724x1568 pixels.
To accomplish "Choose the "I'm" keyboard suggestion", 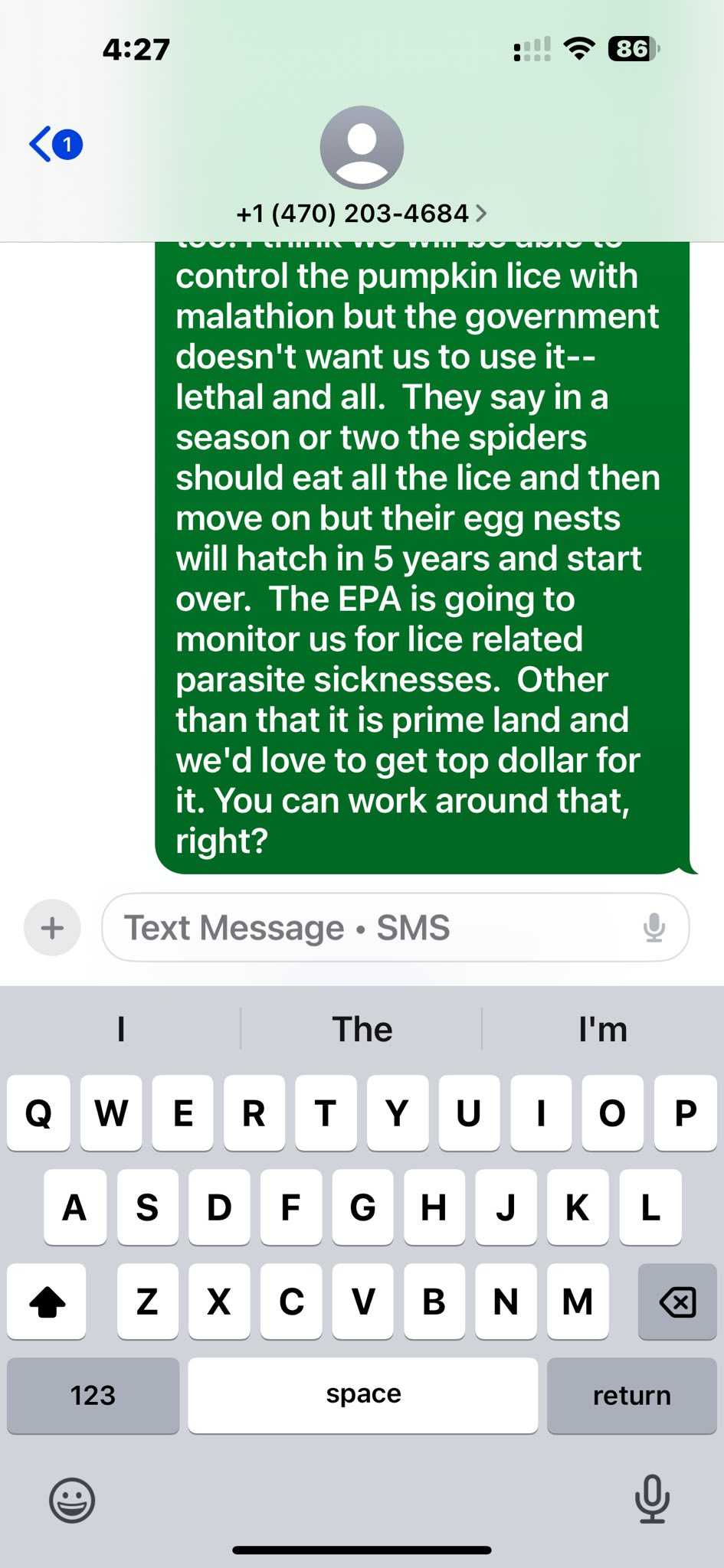I will pos(603,1029).
